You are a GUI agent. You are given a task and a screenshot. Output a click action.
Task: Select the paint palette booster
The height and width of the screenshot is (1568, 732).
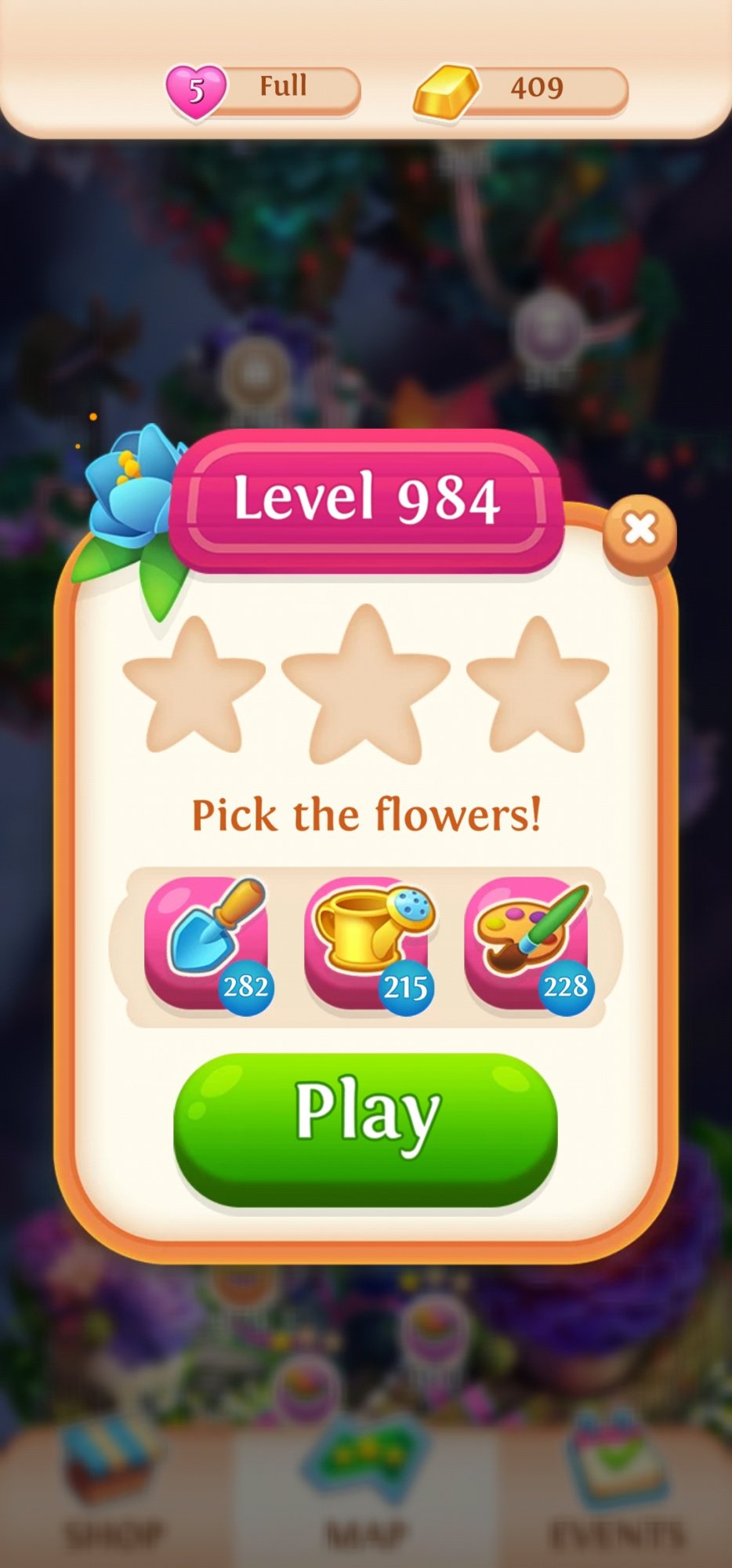coord(527,943)
